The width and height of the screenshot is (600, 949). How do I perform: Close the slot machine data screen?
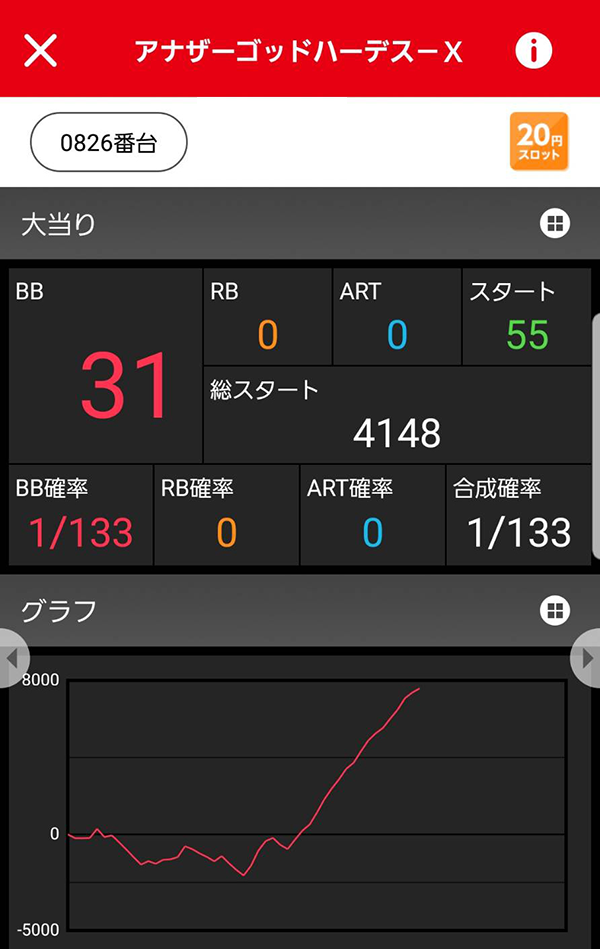click(x=41, y=50)
